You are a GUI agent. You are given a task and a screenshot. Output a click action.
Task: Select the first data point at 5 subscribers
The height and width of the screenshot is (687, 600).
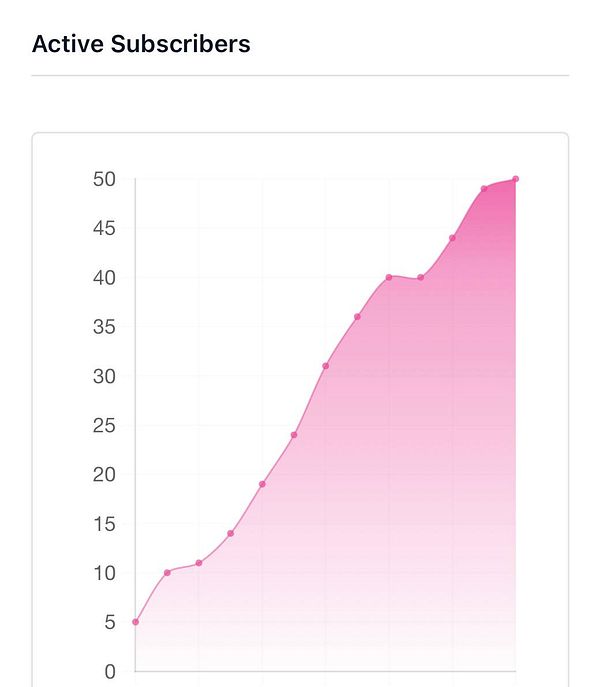pos(135,622)
